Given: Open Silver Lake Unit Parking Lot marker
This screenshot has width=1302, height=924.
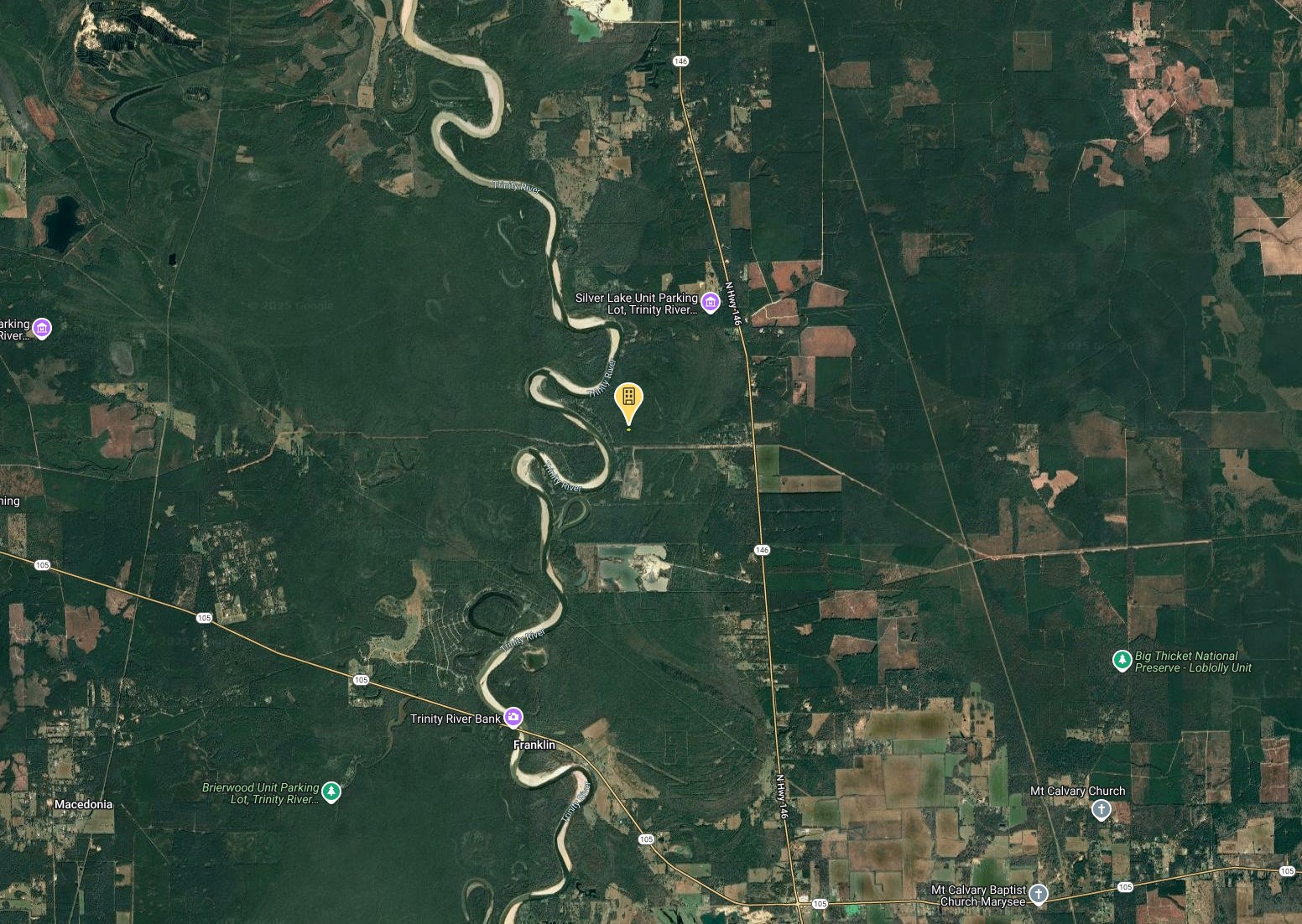Looking at the screenshot, I should coord(710,302).
